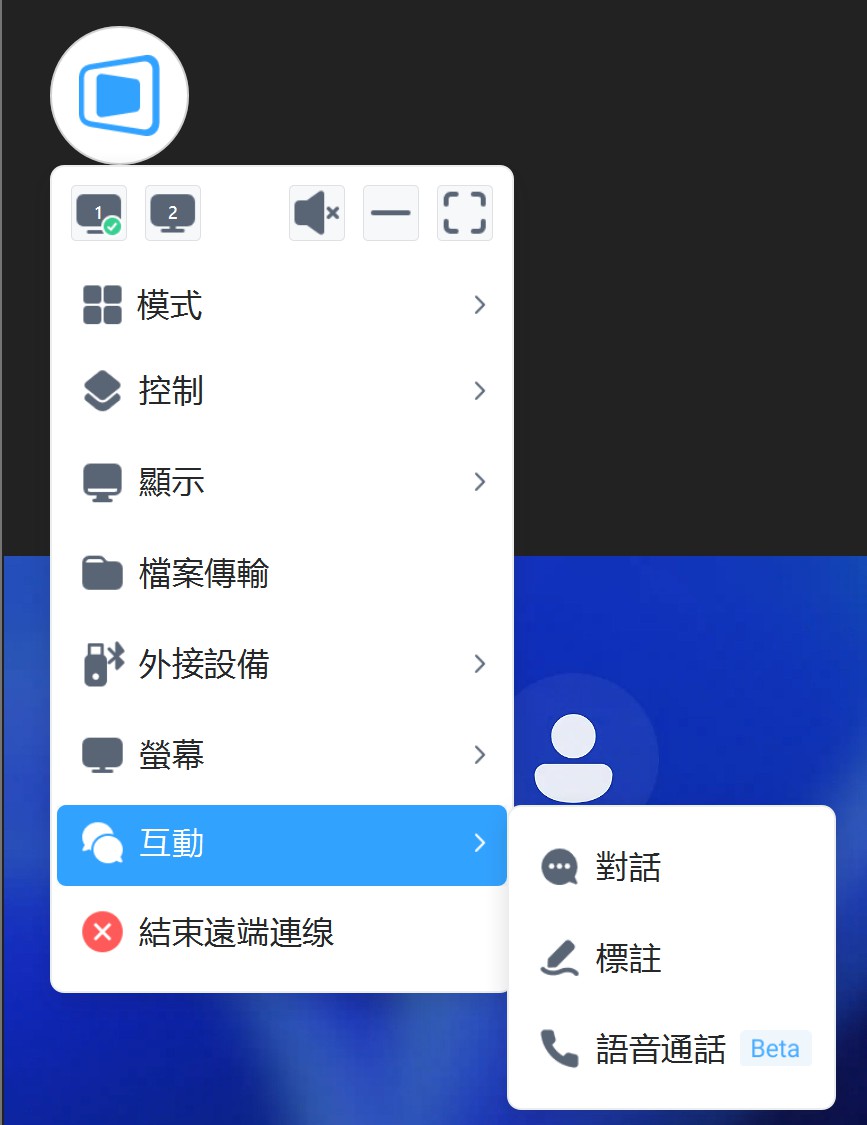Minimize the remote window
The image size is (867, 1125).
point(391,213)
